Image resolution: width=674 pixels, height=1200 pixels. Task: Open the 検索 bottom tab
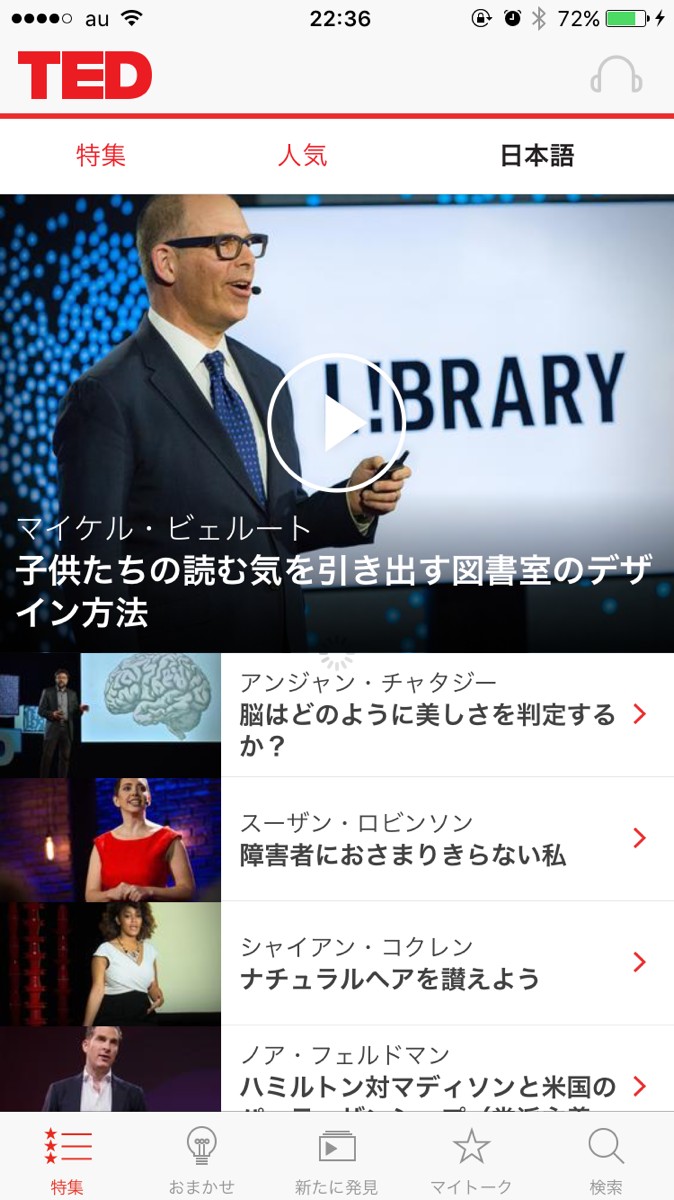pyautogui.click(x=606, y=1159)
